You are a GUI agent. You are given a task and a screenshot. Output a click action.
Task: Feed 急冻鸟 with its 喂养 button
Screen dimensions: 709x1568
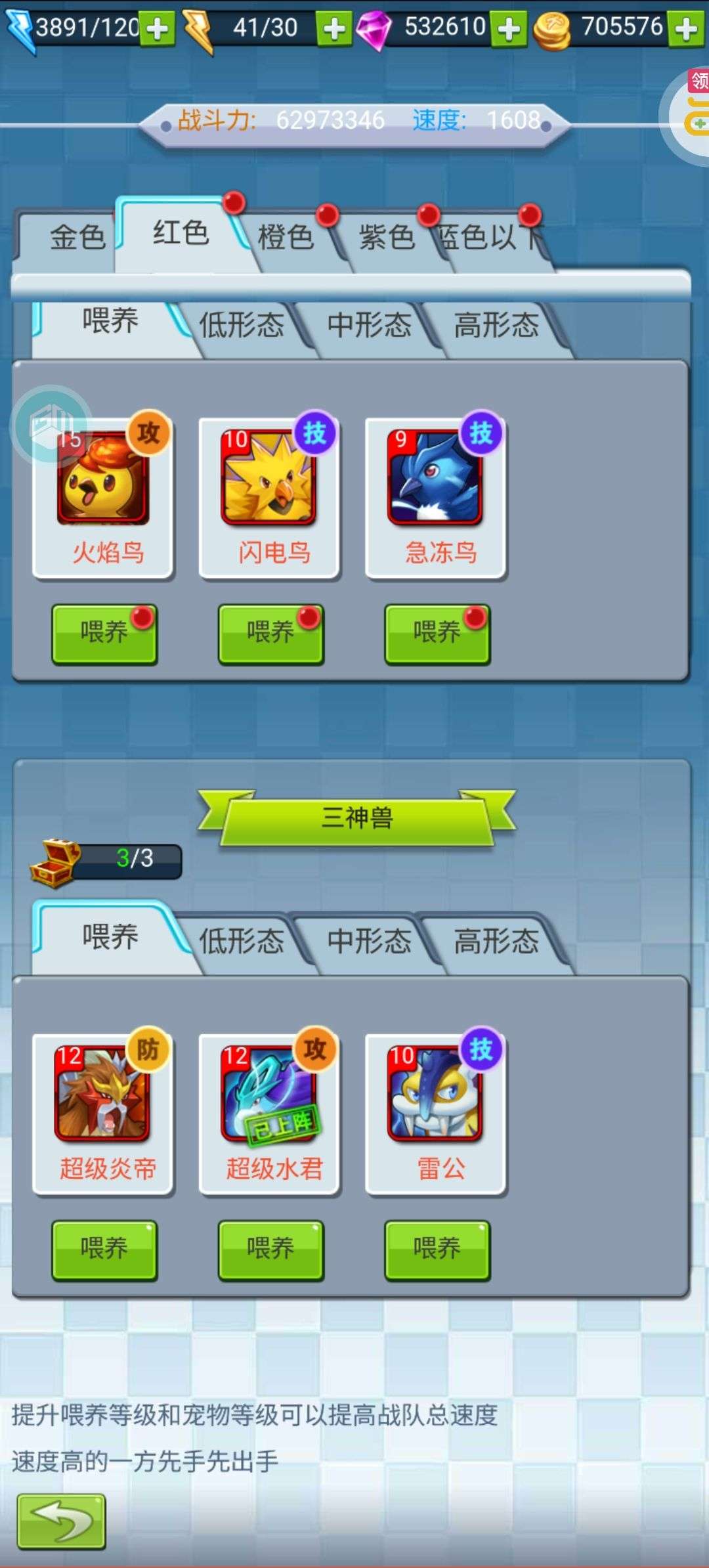437,633
